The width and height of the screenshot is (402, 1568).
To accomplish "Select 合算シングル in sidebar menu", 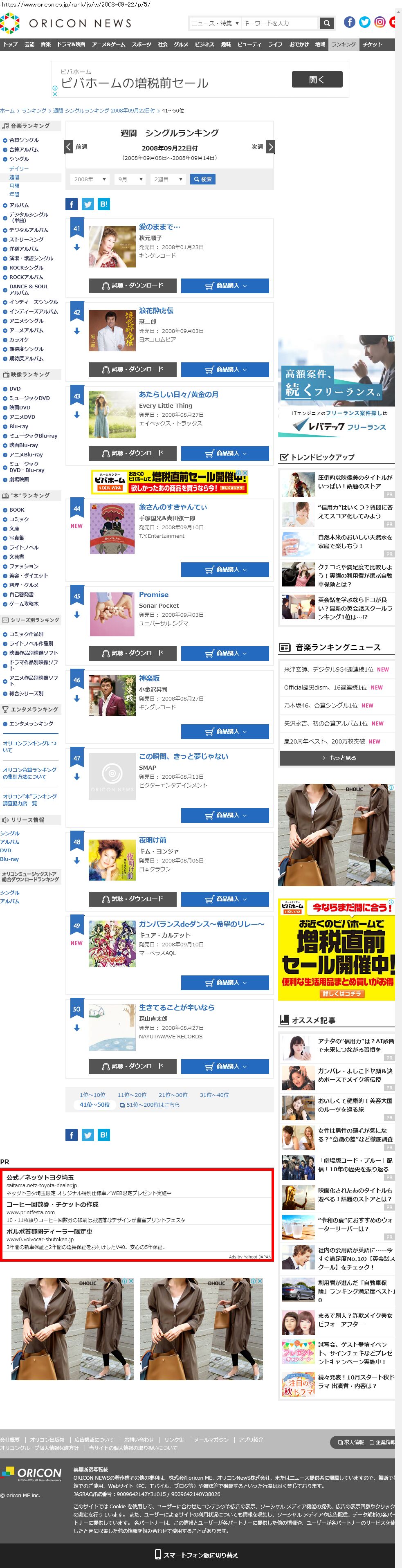I will (24, 140).
